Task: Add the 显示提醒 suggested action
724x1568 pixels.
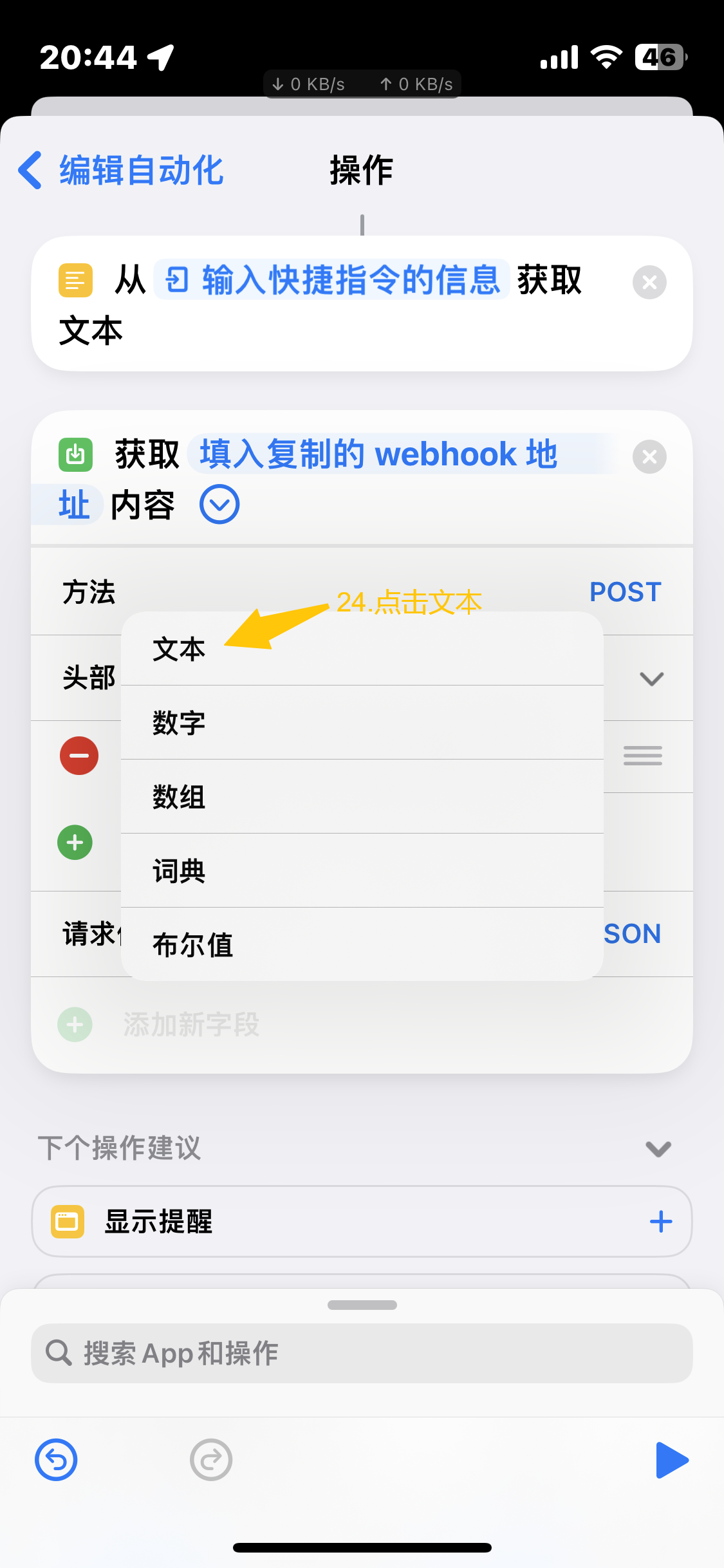Action: click(x=660, y=1222)
